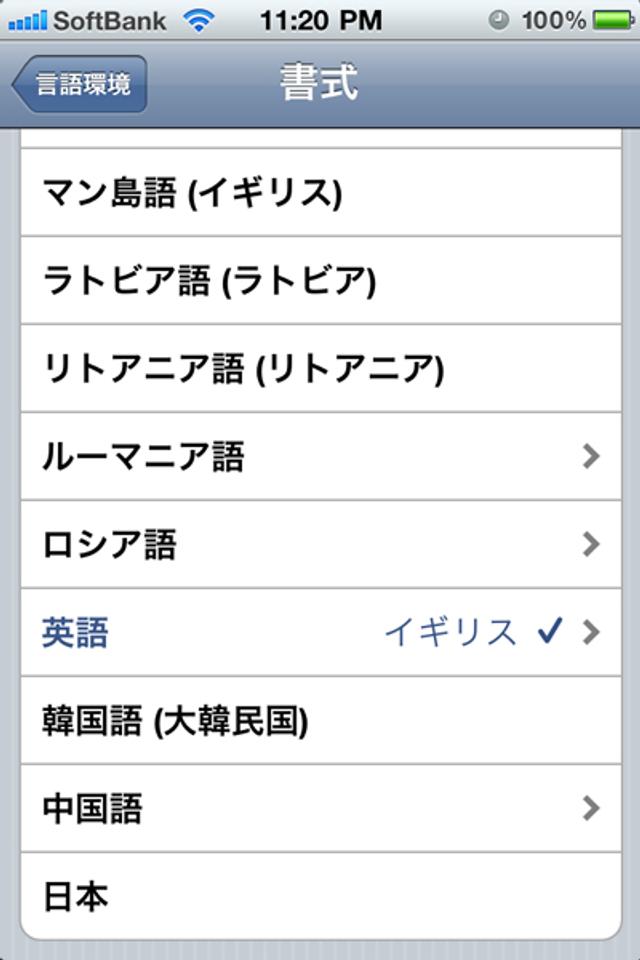Select マン島語 (イギリス) format
Image resolution: width=640 pixels, height=960 pixels.
pyautogui.click(x=320, y=193)
